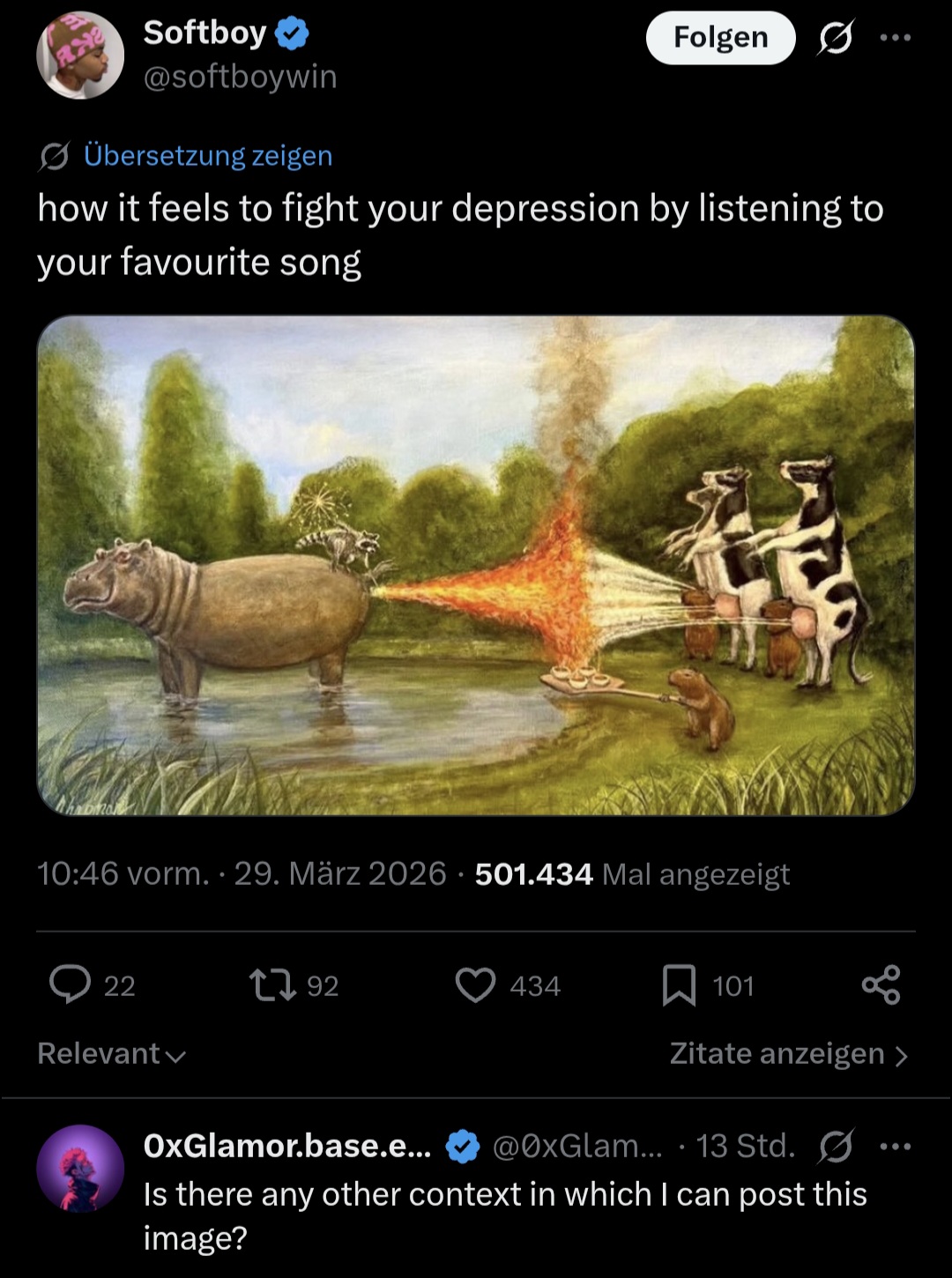Open Softboy's profile via the name

(205, 33)
